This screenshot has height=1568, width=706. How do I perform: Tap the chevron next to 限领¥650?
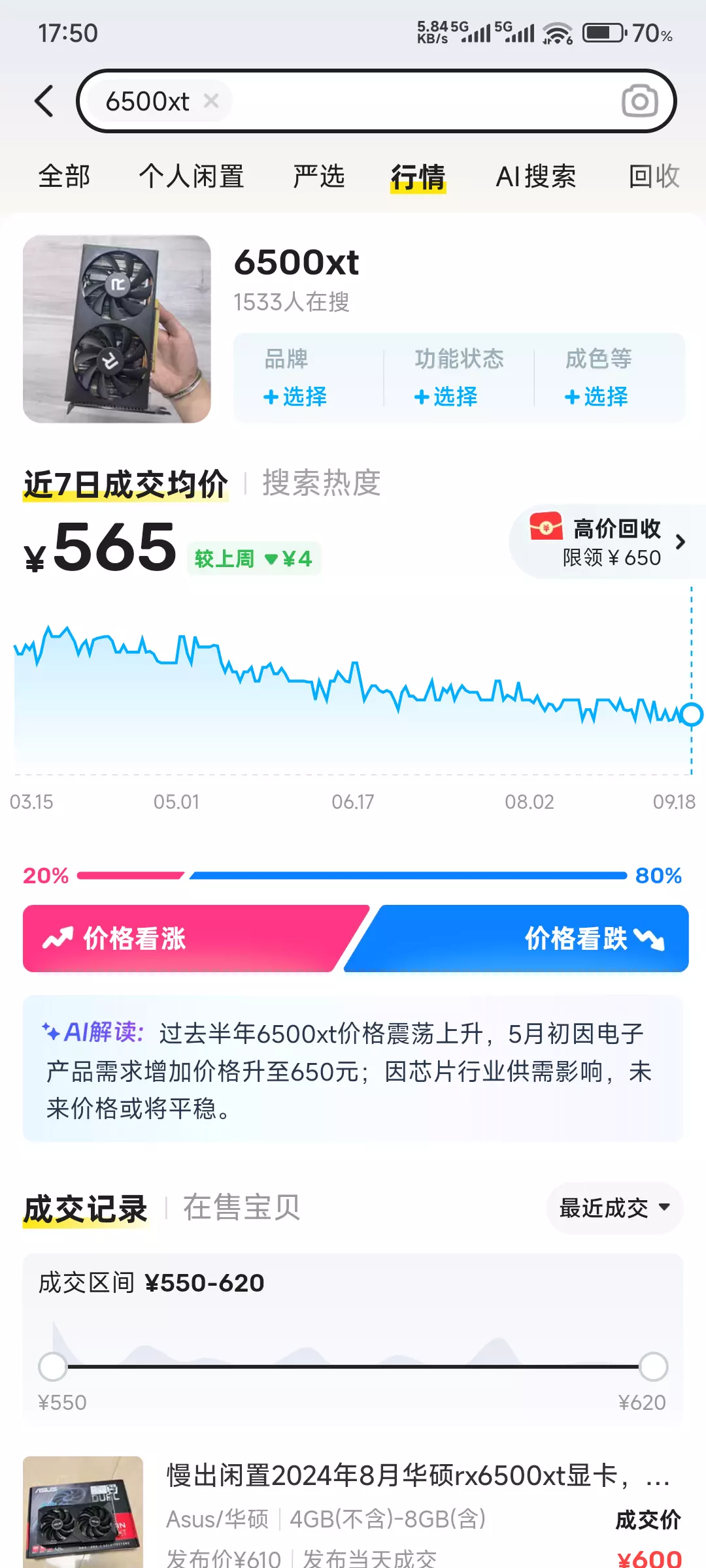pyautogui.click(x=680, y=542)
